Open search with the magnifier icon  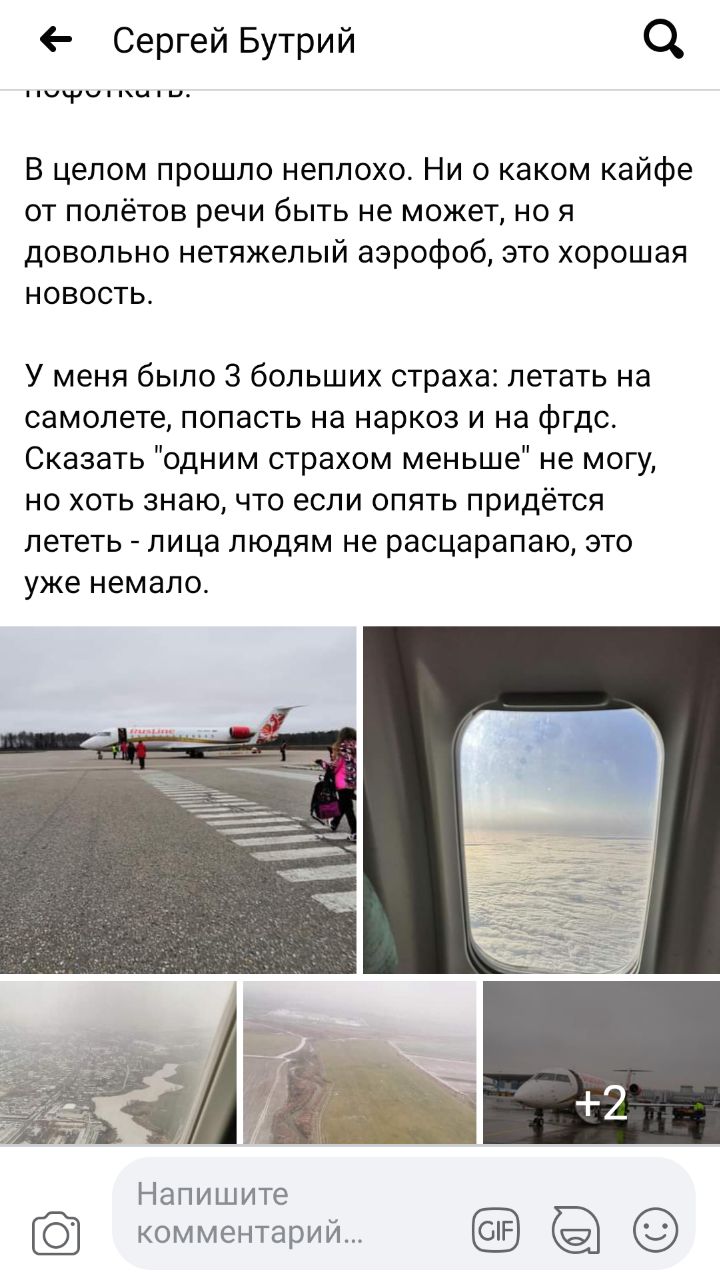[x=662, y=41]
